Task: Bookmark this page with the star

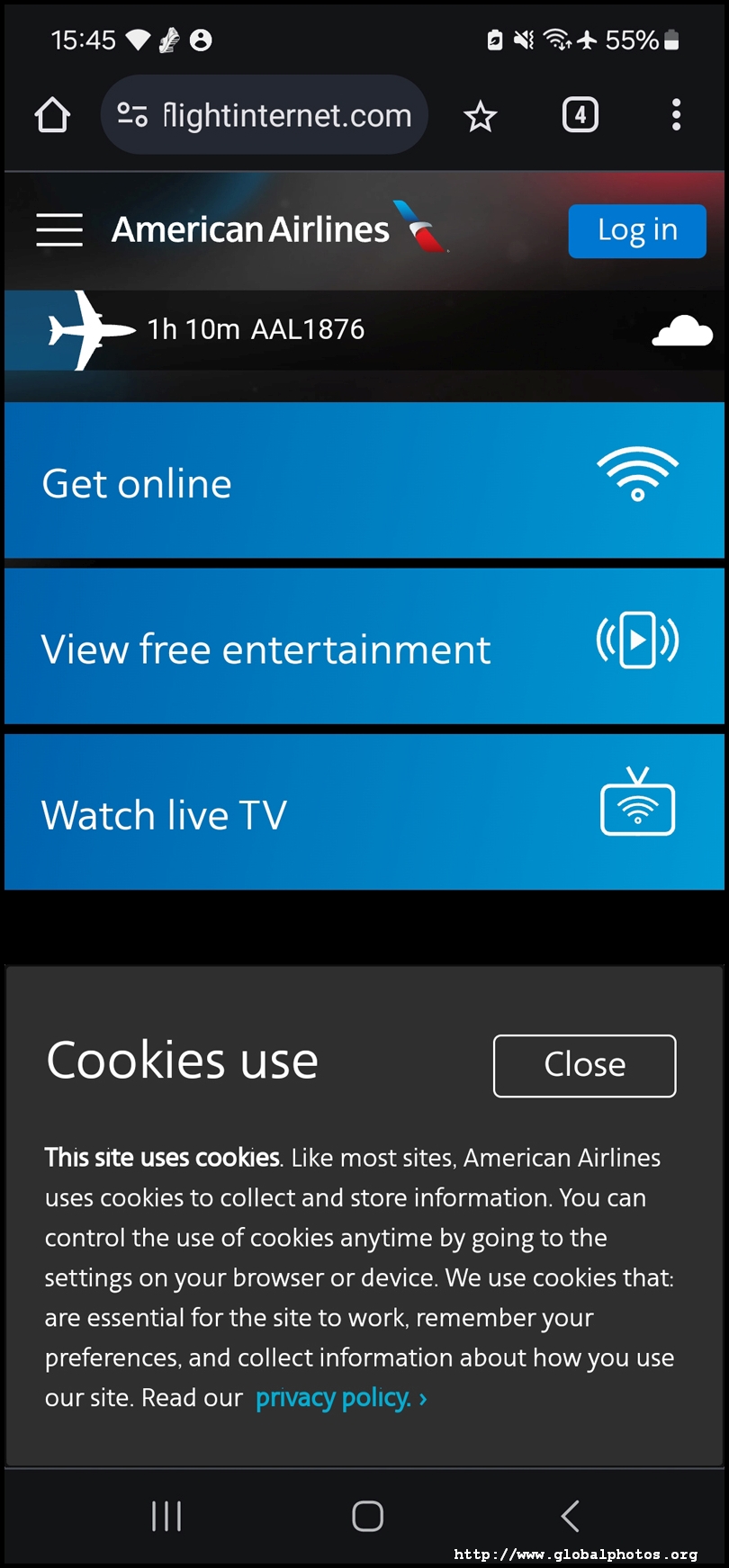Action: 481,116
